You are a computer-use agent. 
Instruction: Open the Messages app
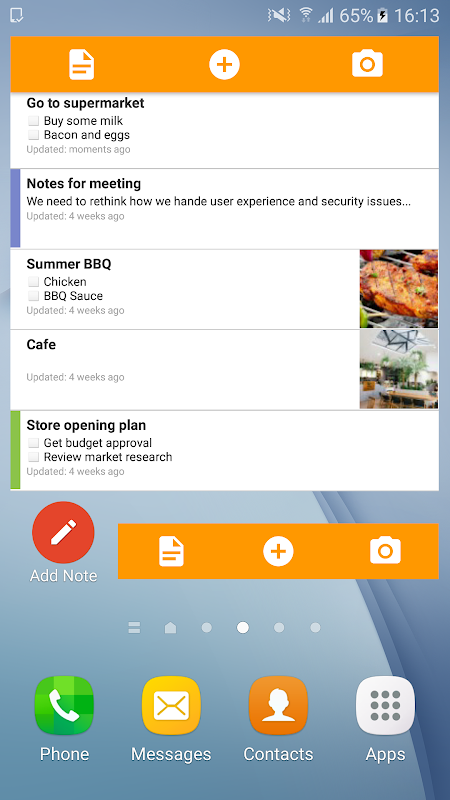click(171, 705)
